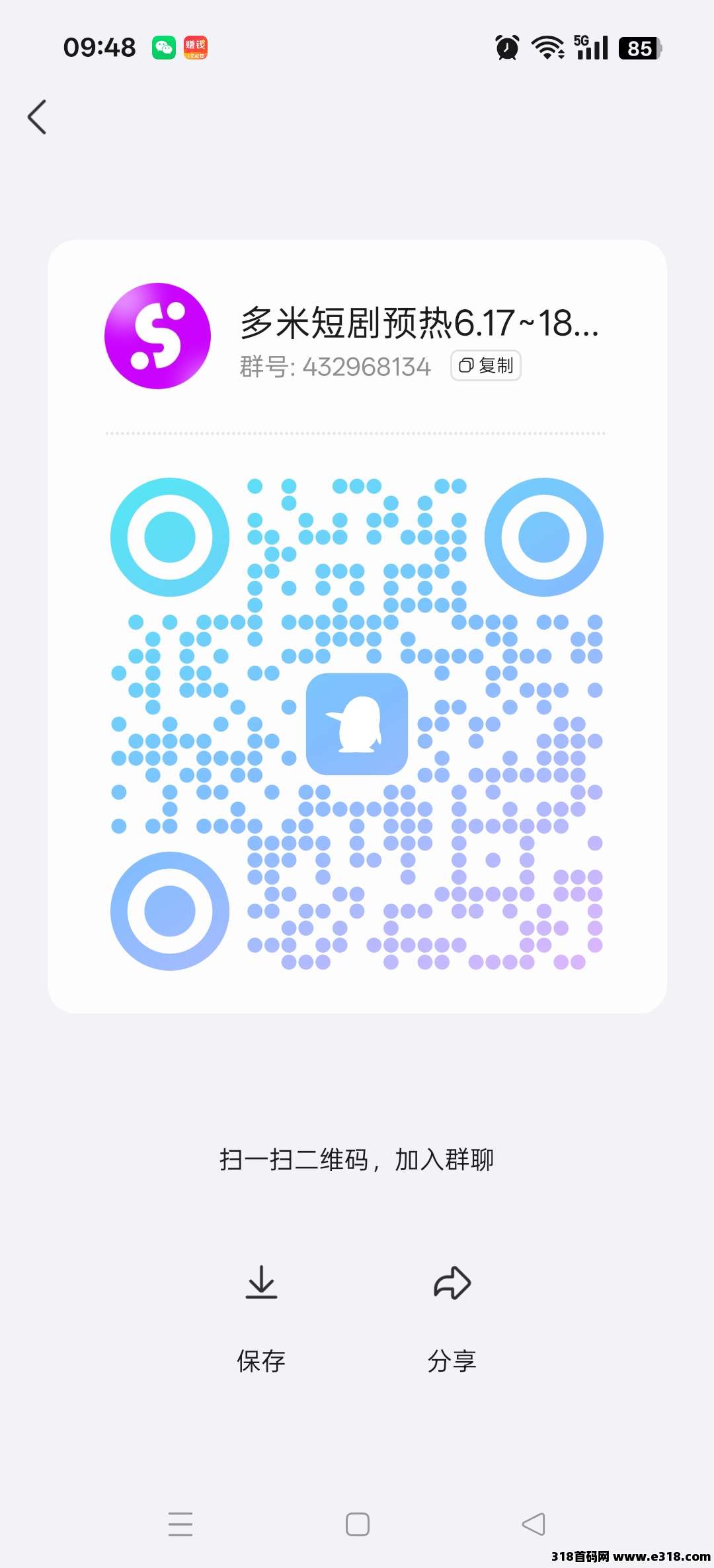Go to the home screen
The width and height of the screenshot is (714, 1568).
click(358, 1524)
